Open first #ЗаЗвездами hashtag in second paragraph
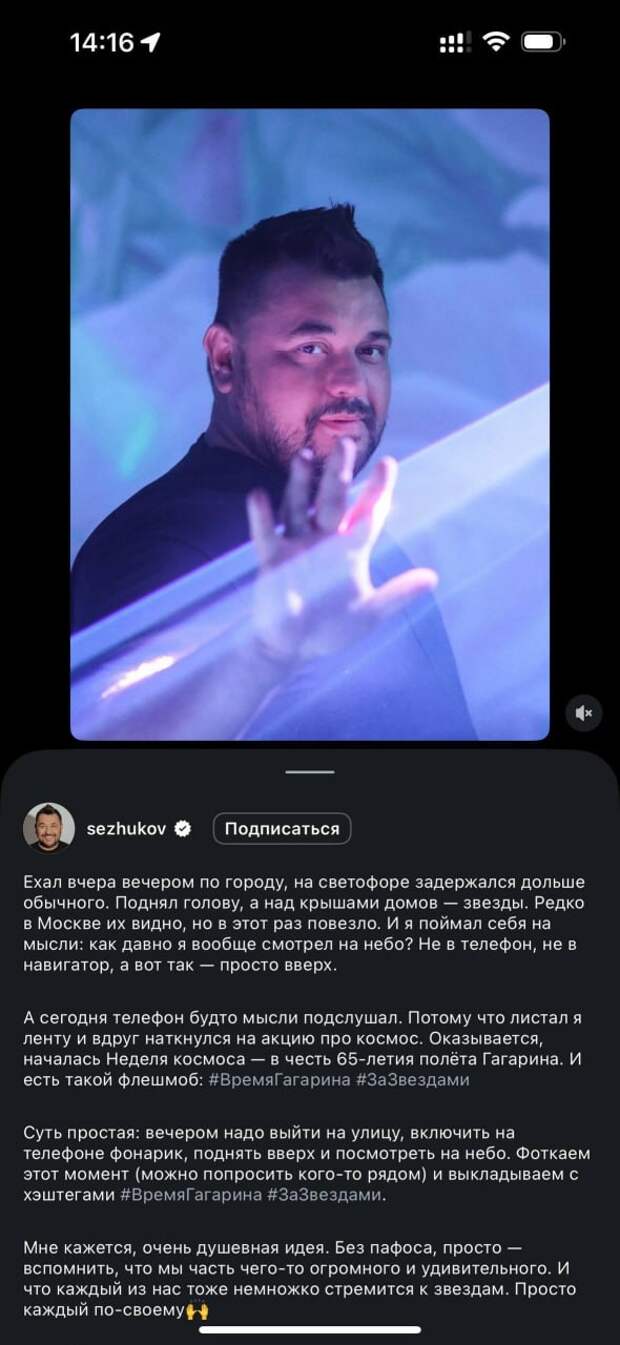 click(412, 1080)
